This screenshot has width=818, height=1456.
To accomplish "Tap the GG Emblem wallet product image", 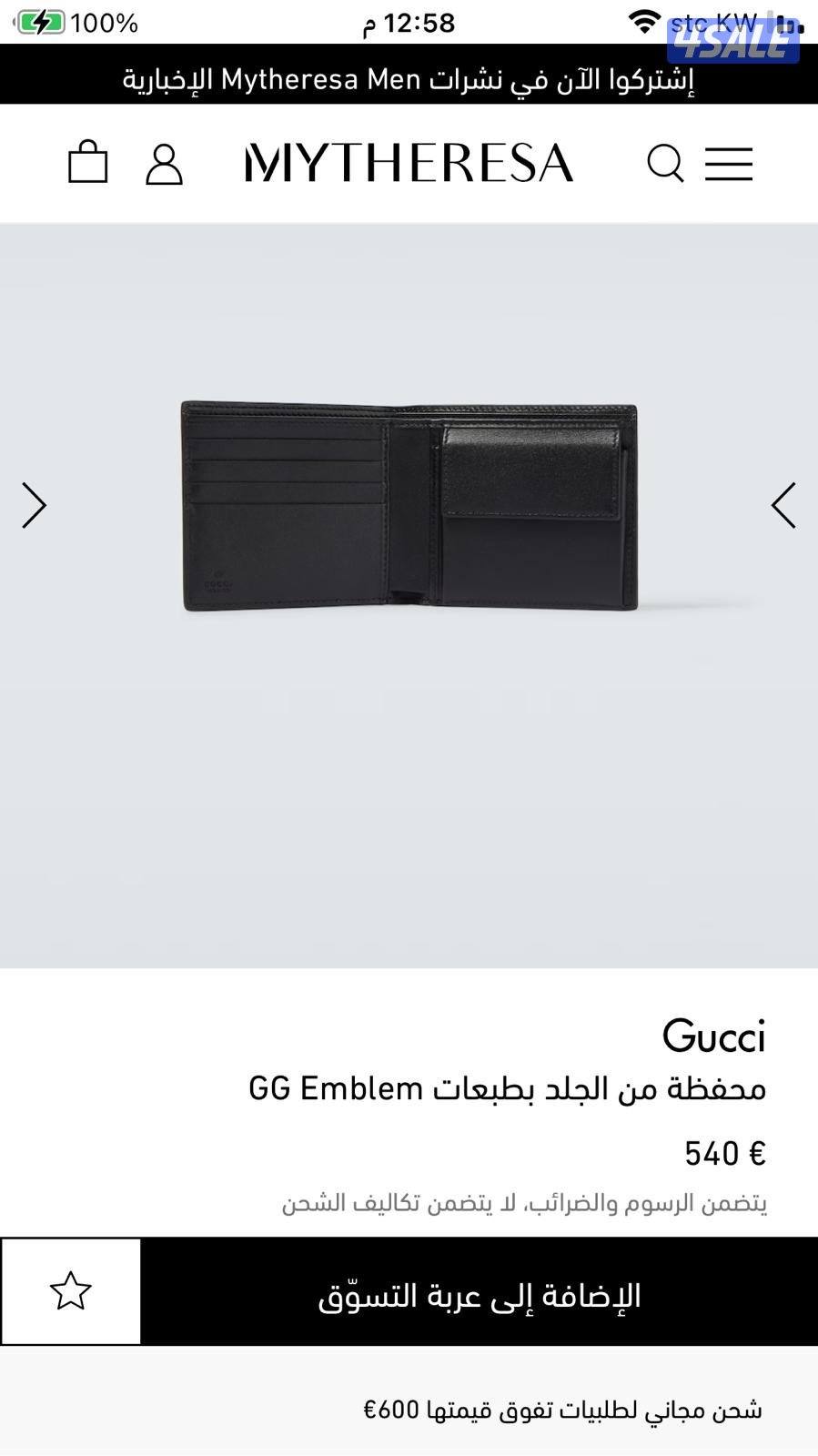I will (x=409, y=505).
